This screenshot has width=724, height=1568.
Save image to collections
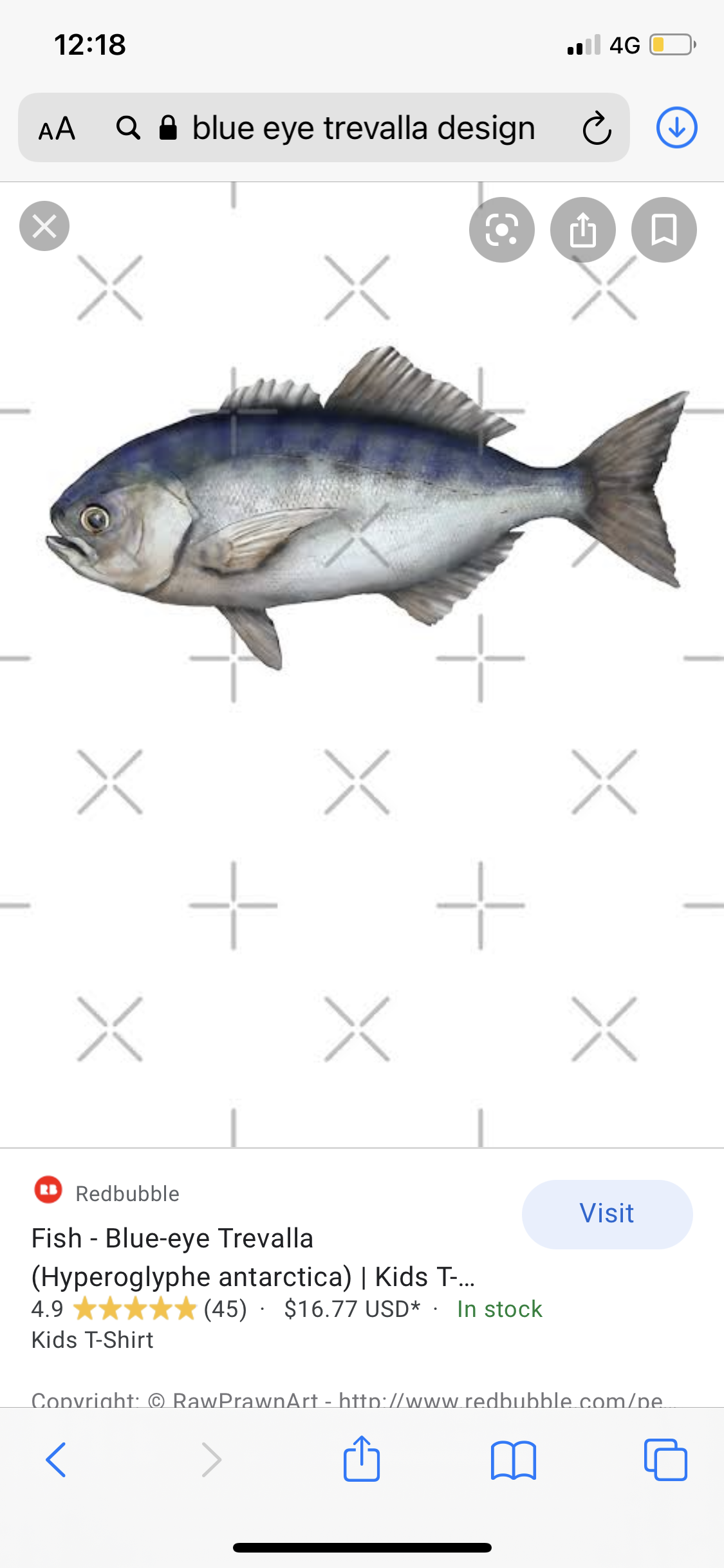(664, 230)
